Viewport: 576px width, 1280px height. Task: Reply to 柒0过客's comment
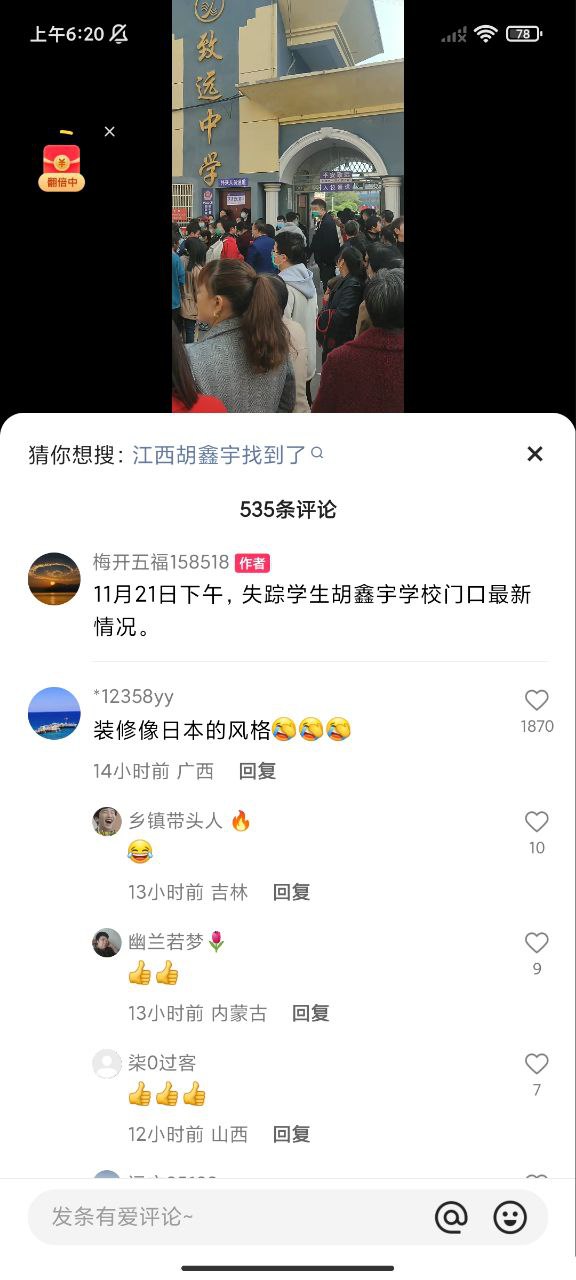pos(292,1134)
